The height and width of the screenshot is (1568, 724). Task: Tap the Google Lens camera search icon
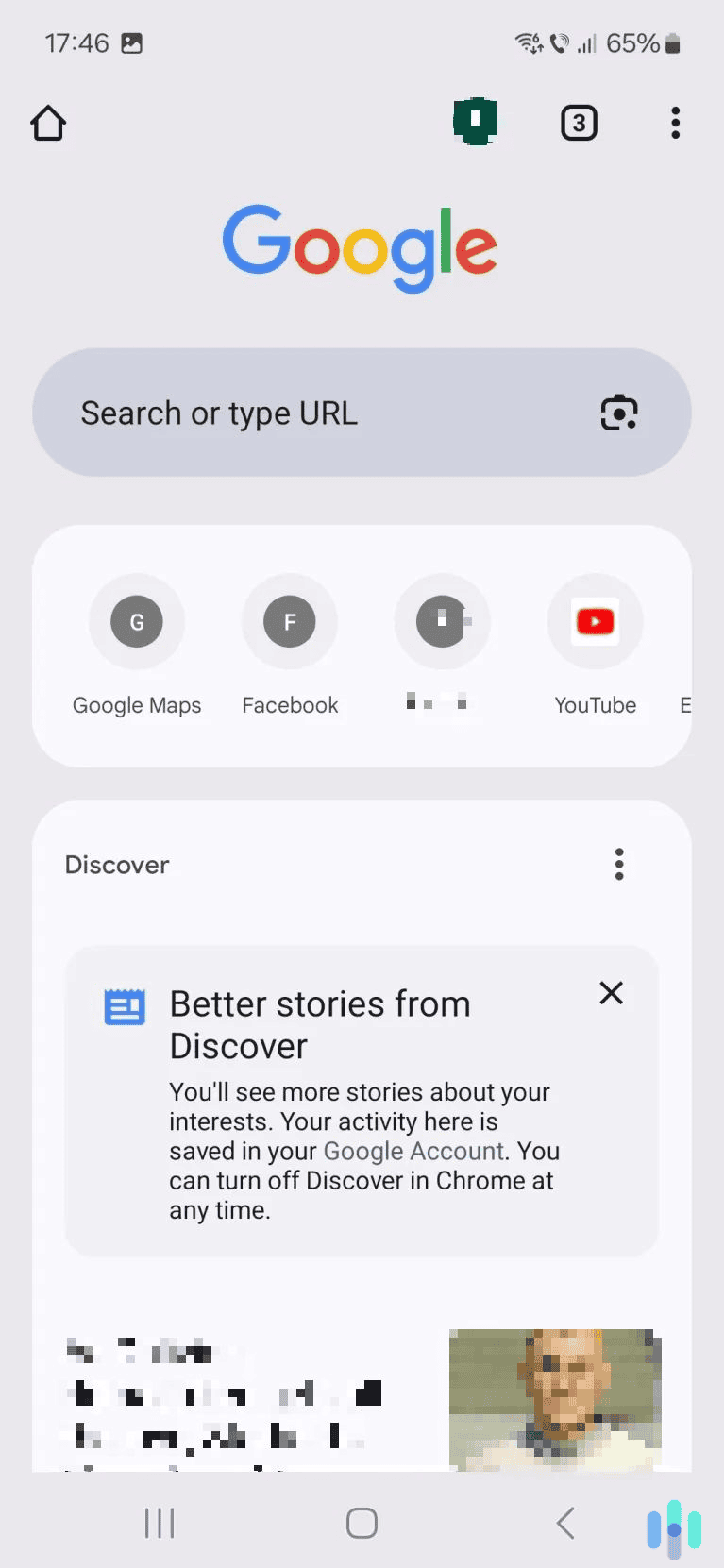[618, 413]
